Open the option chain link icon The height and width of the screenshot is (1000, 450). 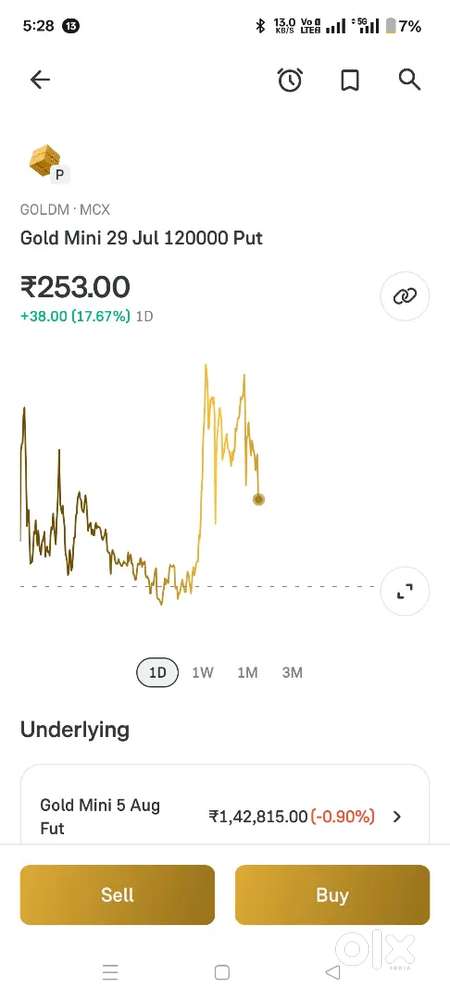pyautogui.click(x=405, y=296)
